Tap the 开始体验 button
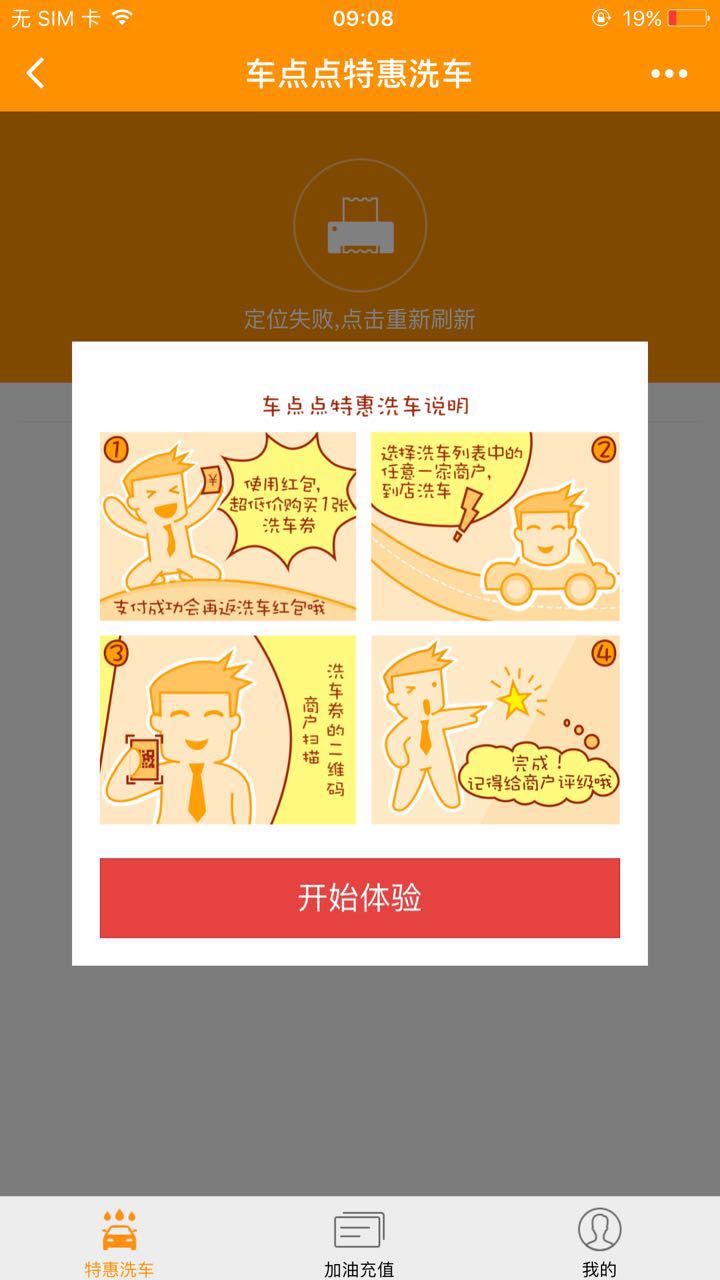Screen dimensions: 720x1280 tap(360, 898)
